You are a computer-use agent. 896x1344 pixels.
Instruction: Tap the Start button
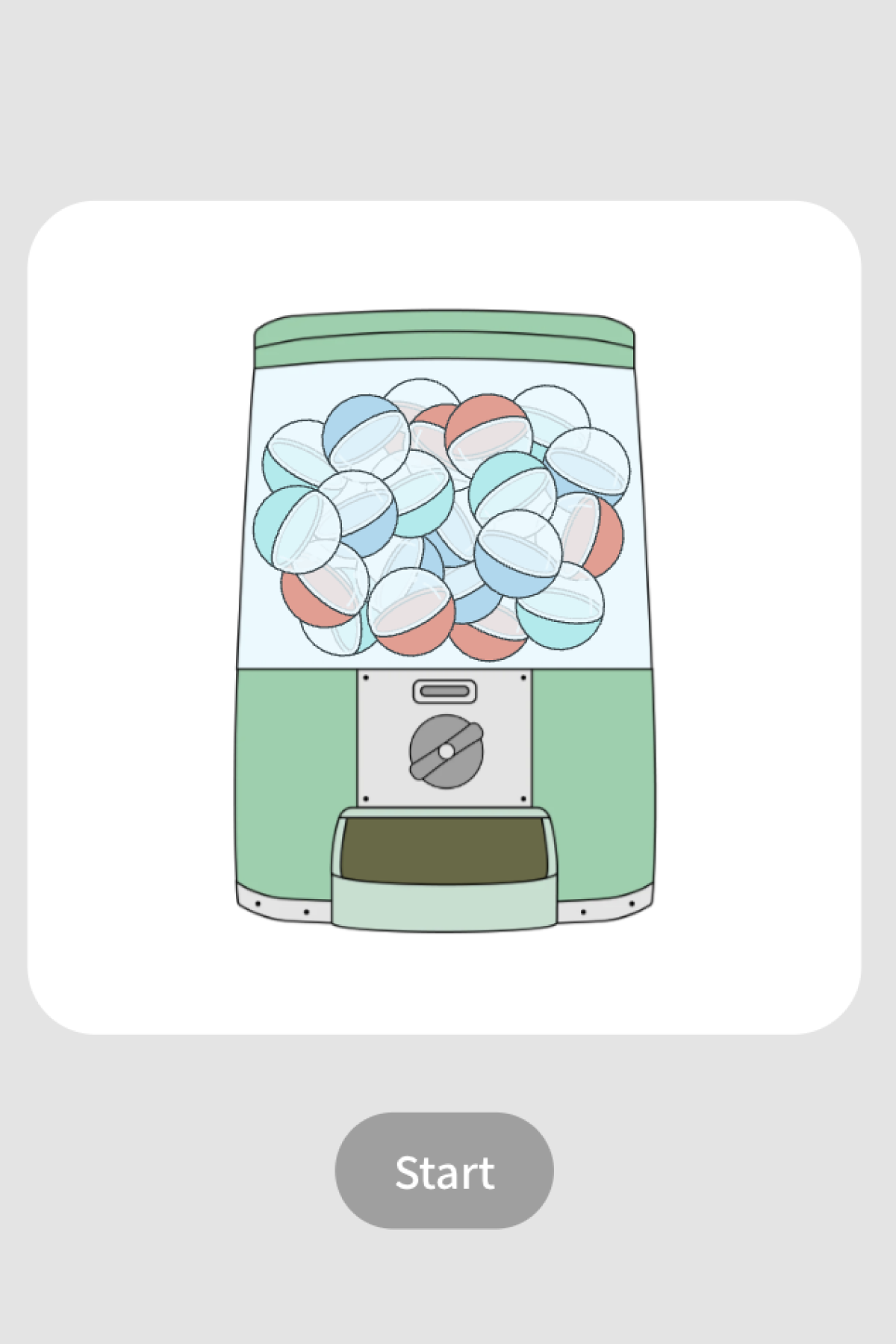point(444,1170)
